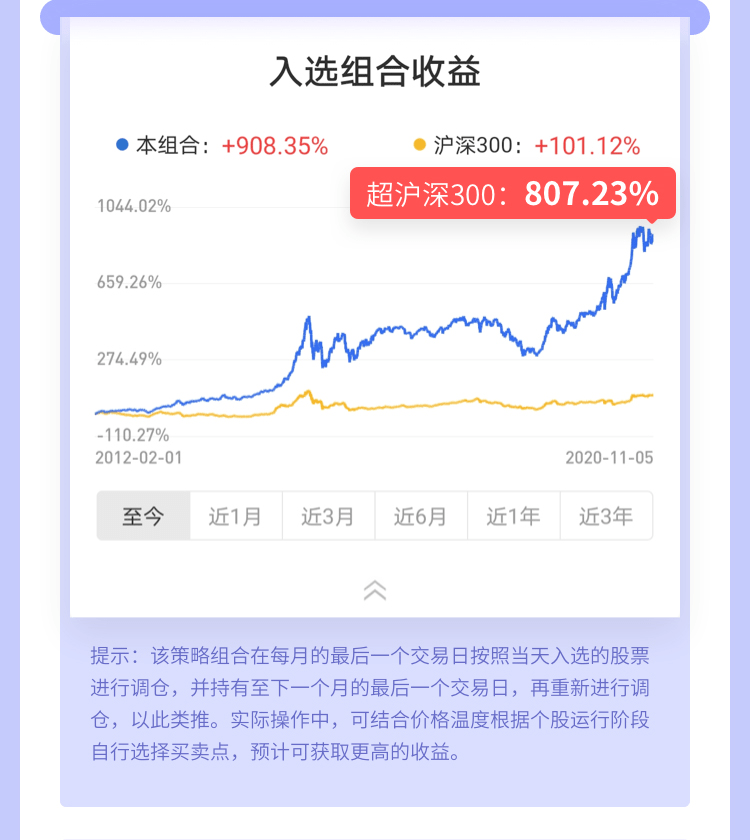The height and width of the screenshot is (840, 750).
Task: Switch chart to 近3月
Action: (328, 516)
